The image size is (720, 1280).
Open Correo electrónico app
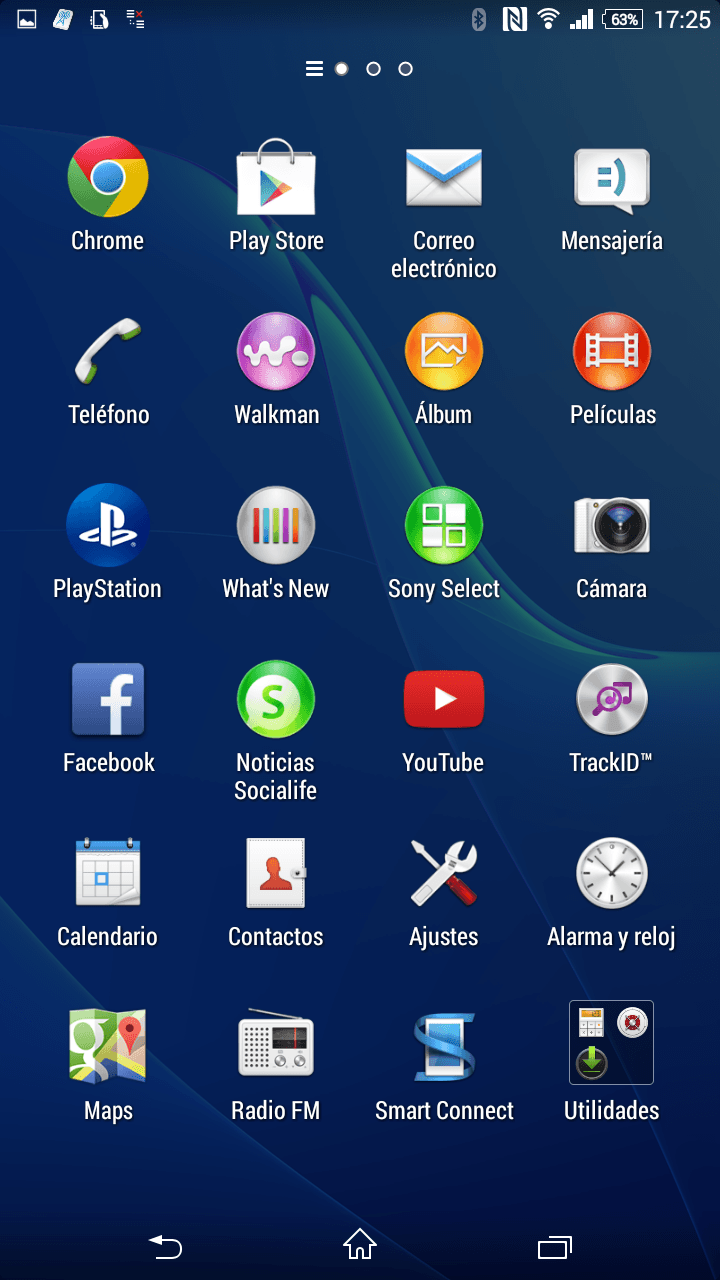pos(444,177)
